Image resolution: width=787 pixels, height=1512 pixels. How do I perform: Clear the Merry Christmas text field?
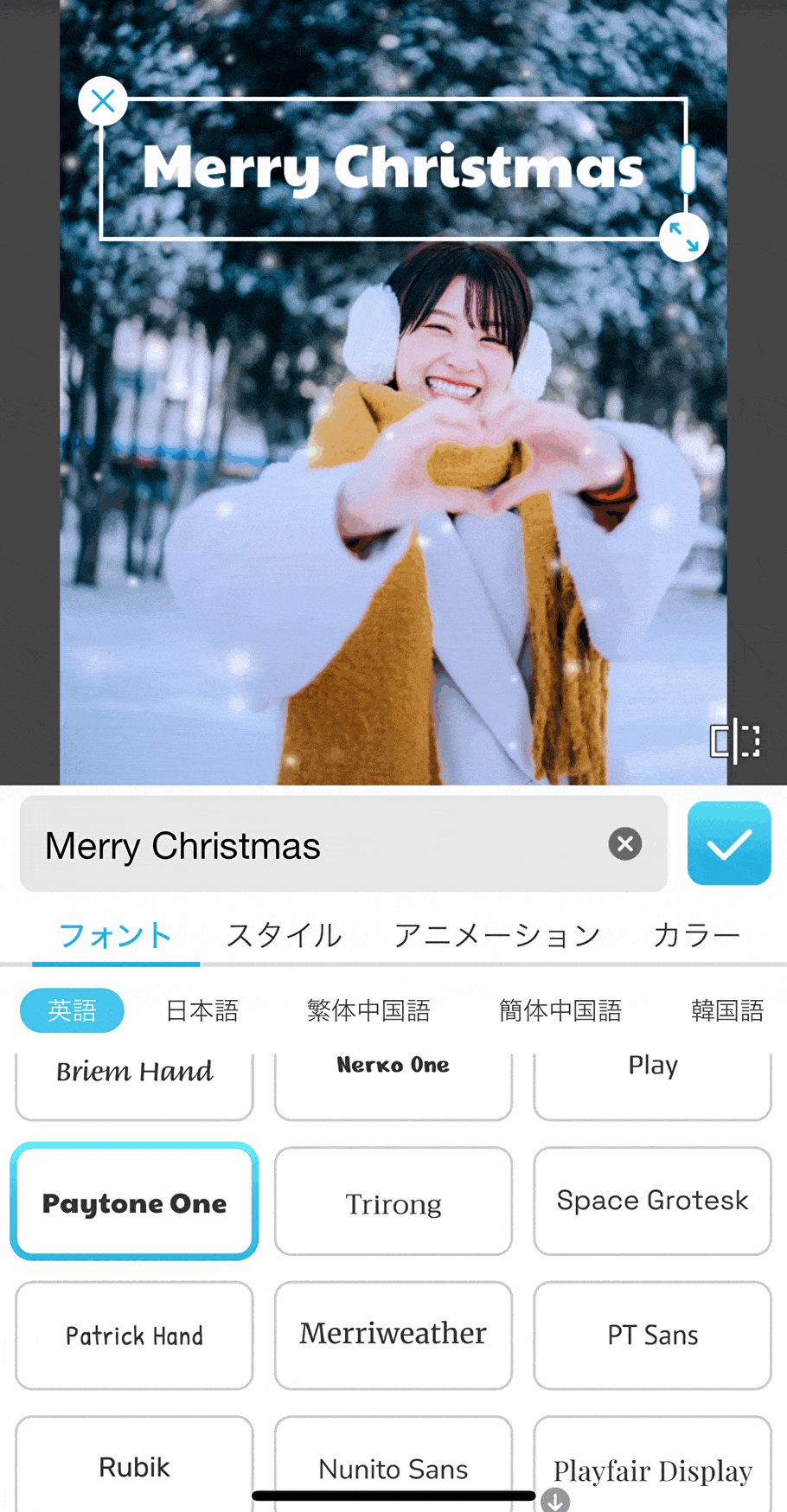(624, 843)
